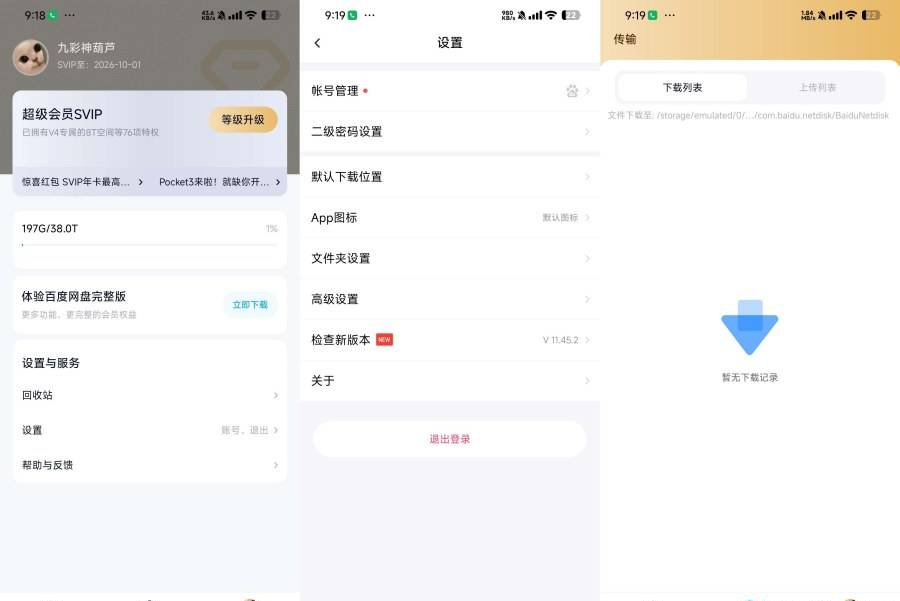Open the Pocket3来啦 promotion link
900x601 pixels.
[x=219, y=182]
